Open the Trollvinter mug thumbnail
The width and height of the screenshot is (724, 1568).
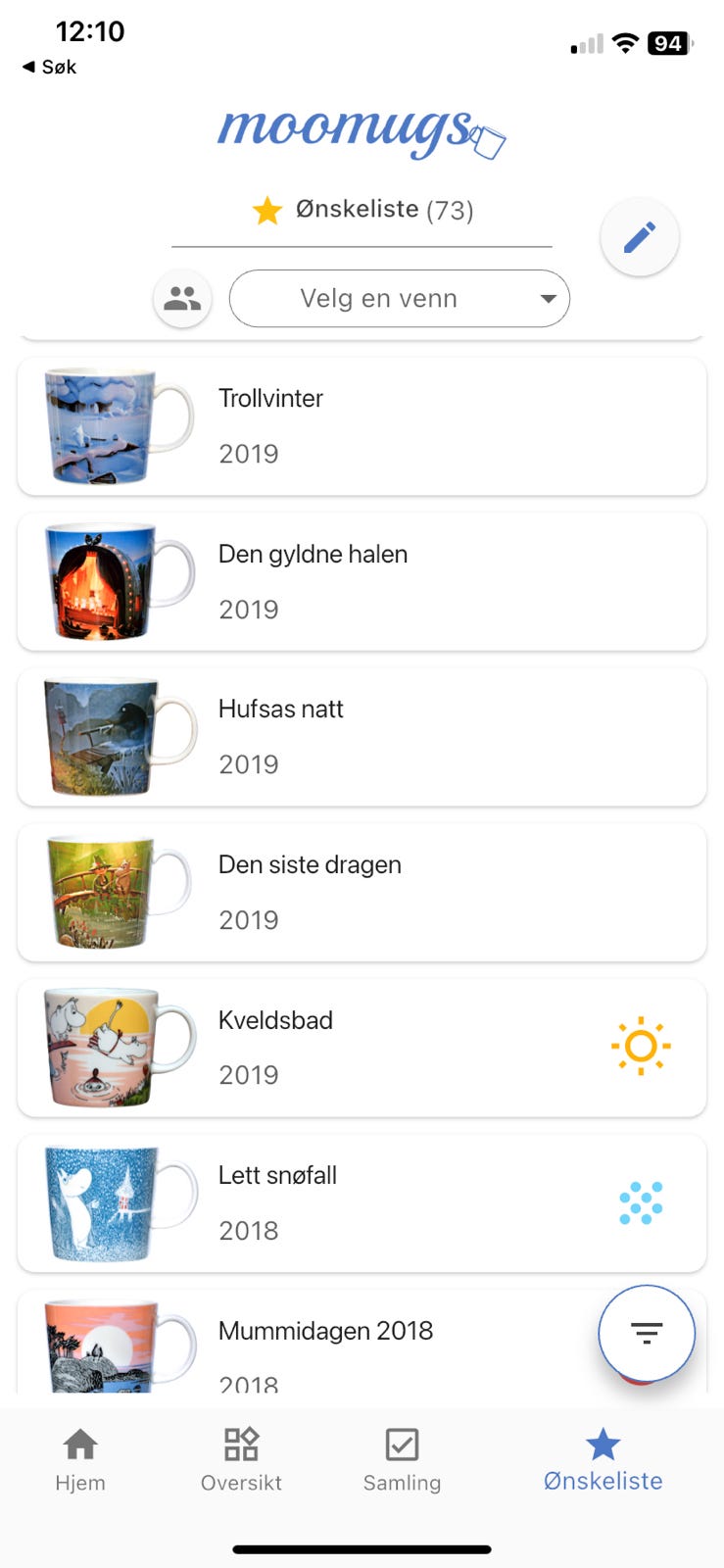[x=113, y=425]
